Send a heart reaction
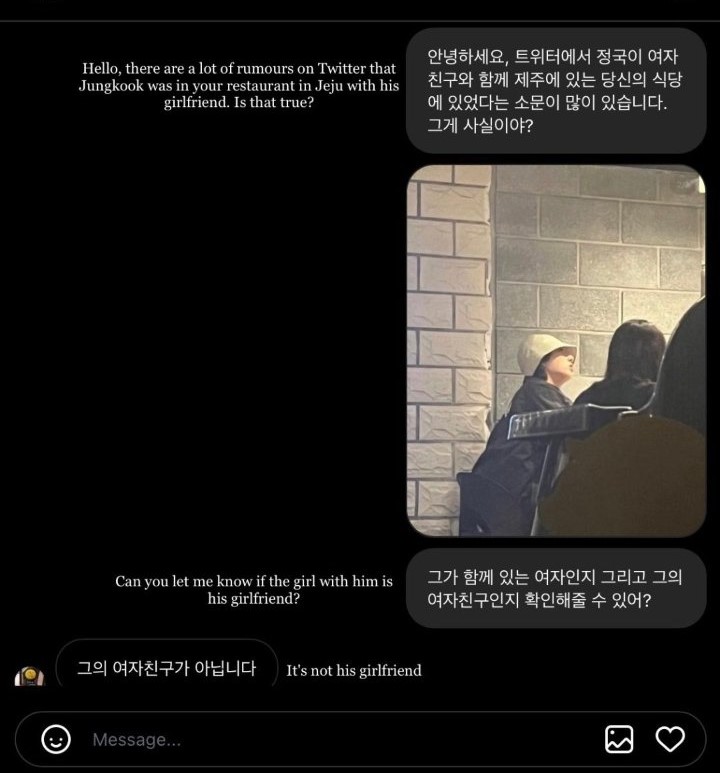Screen dimensions: 720x773 (x=670, y=739)
